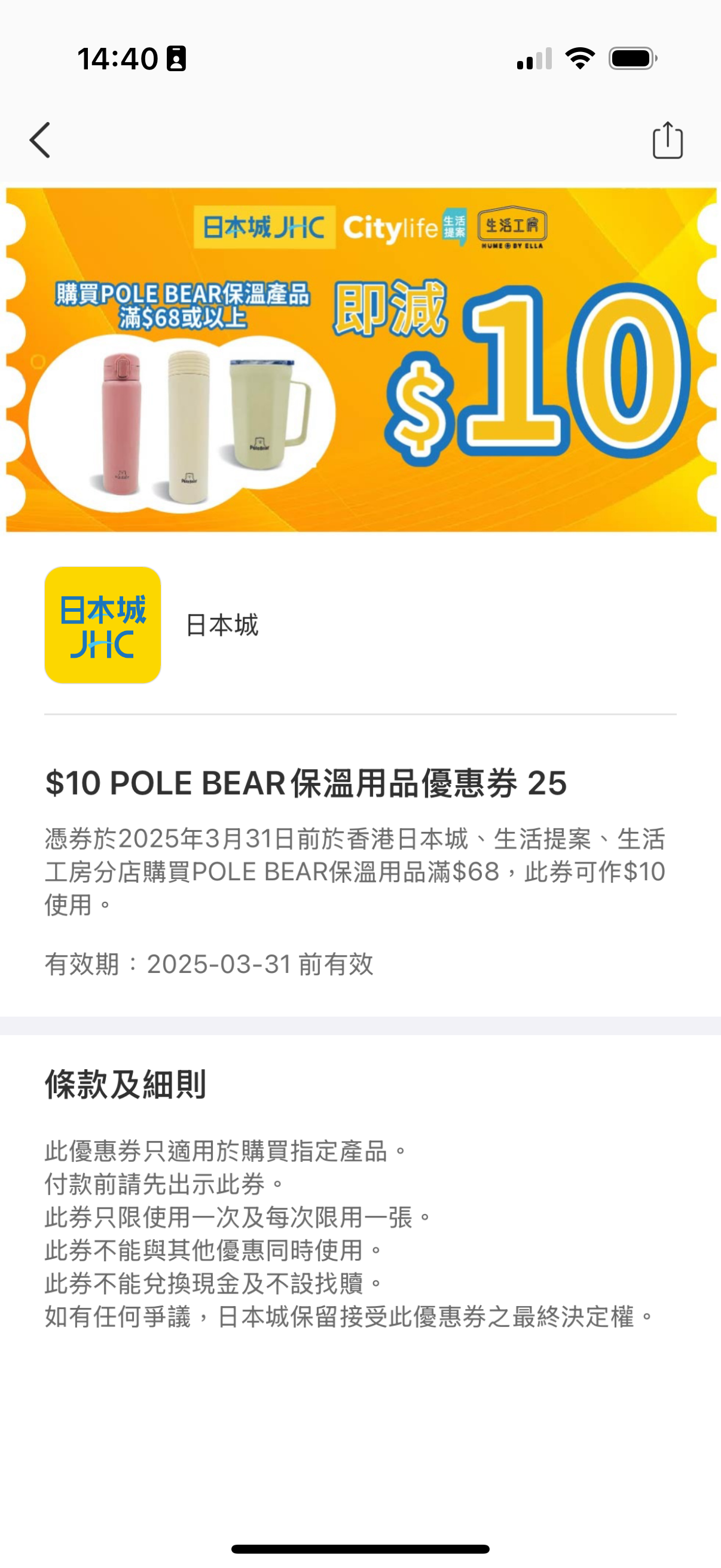Go back using the back arrow
Image resolution: width=721 pixels, height=1568 pixels.
tap(40, 140)
